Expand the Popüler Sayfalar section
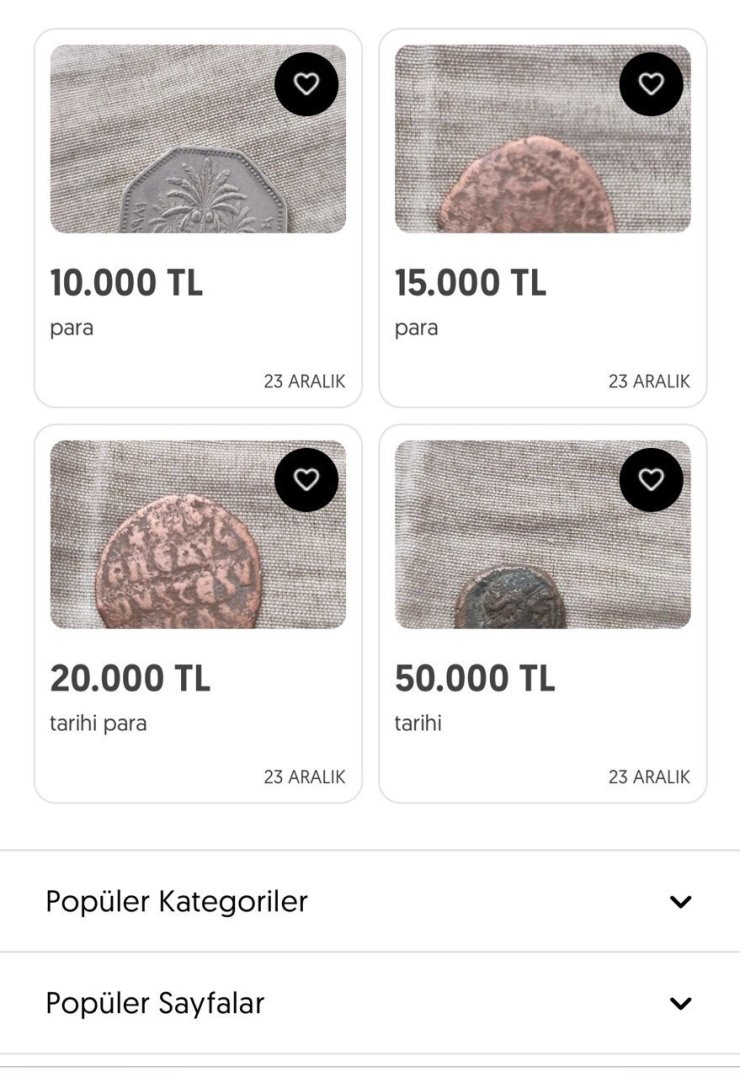Screen dimensions: 740x1078 [x=680, y=1003]
